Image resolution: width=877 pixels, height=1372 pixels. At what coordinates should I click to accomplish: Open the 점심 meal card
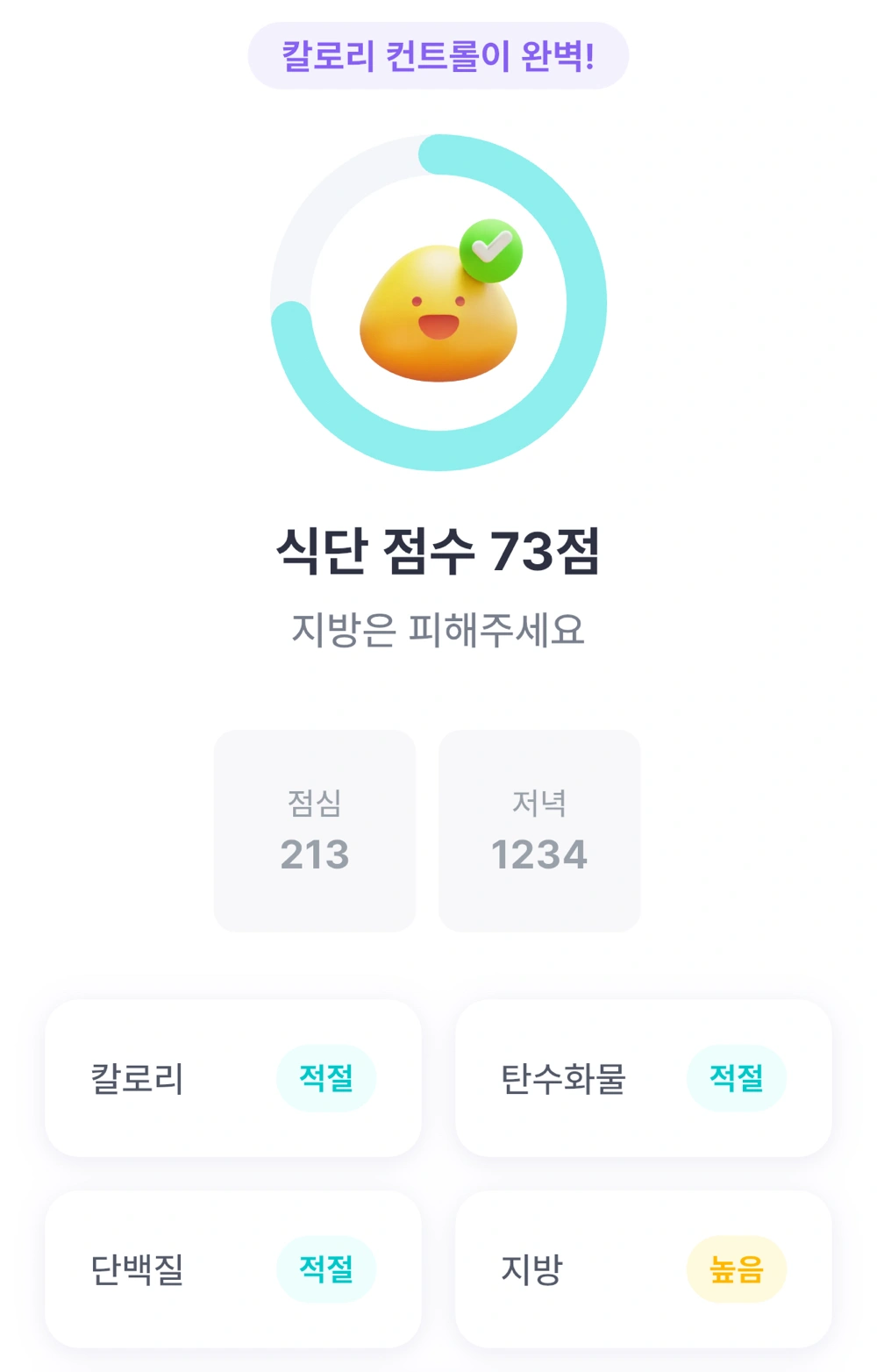[315, 831]
